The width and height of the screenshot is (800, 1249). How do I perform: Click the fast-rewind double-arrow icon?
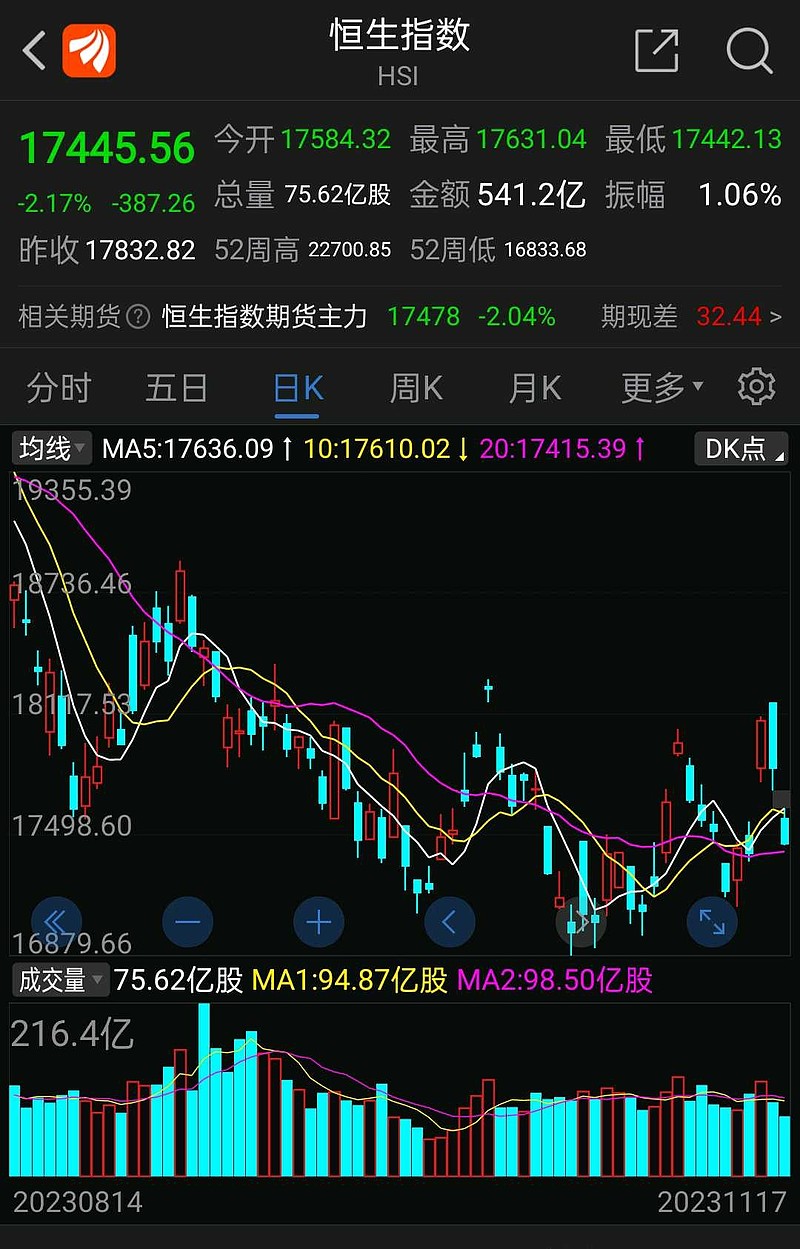click(x=56, y=922)
